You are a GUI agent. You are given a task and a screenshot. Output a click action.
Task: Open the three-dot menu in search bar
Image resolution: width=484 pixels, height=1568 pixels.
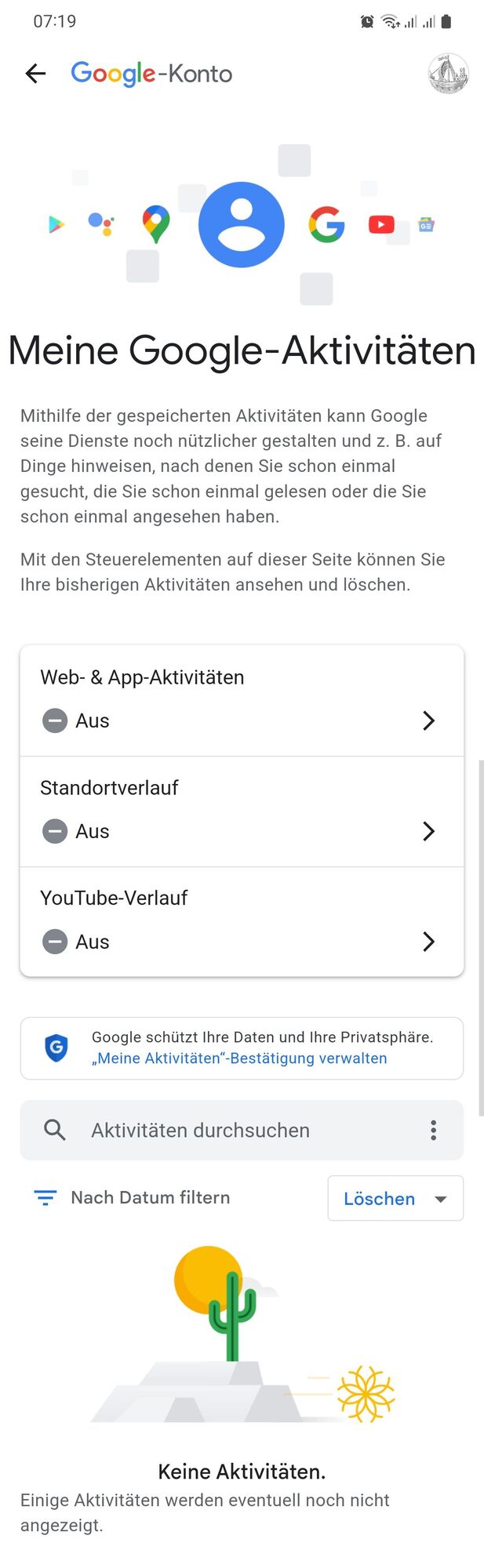(433, 1130)
